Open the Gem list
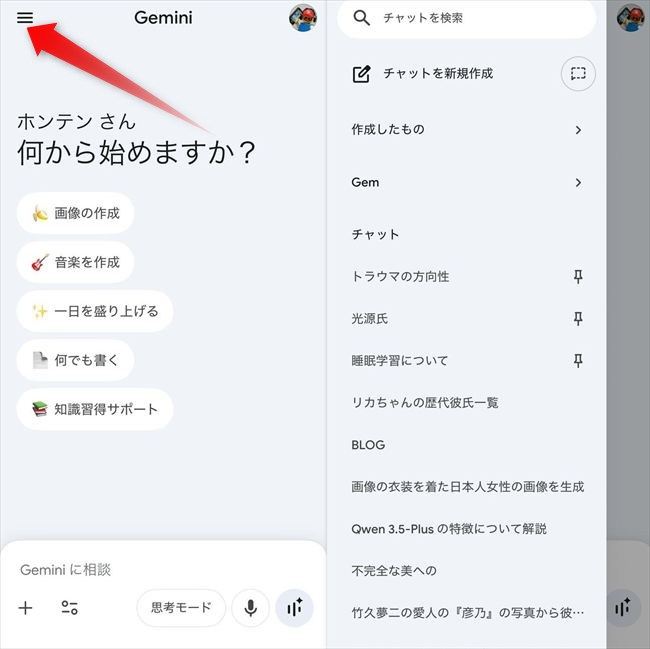This screenshot has width=650, height=649. coord(466,183)
